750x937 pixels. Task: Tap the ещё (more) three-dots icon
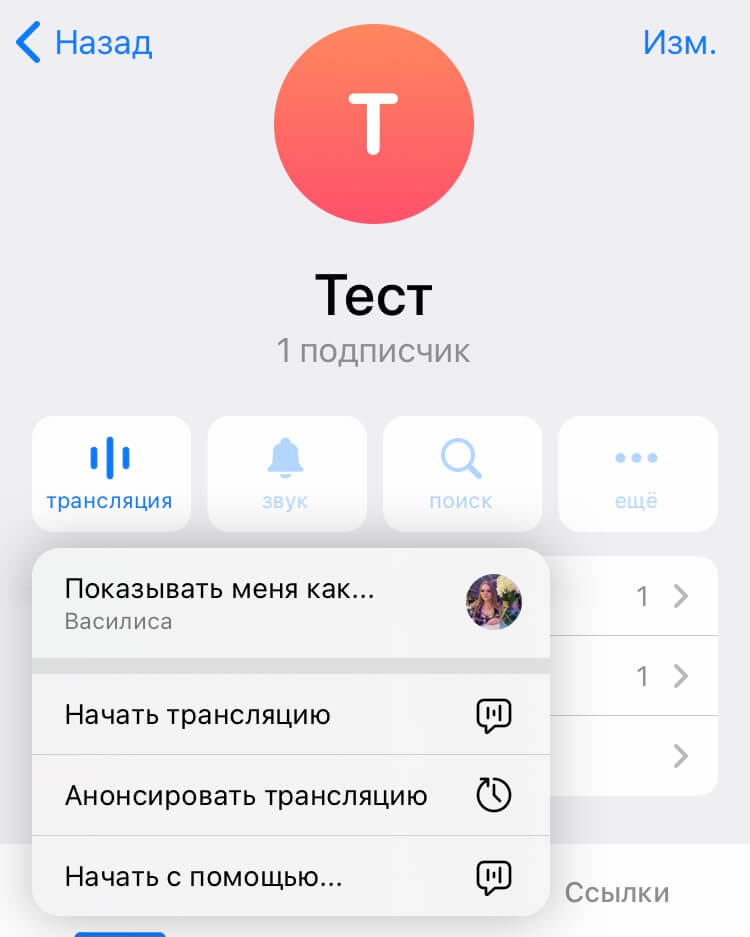tap(637, 458)
